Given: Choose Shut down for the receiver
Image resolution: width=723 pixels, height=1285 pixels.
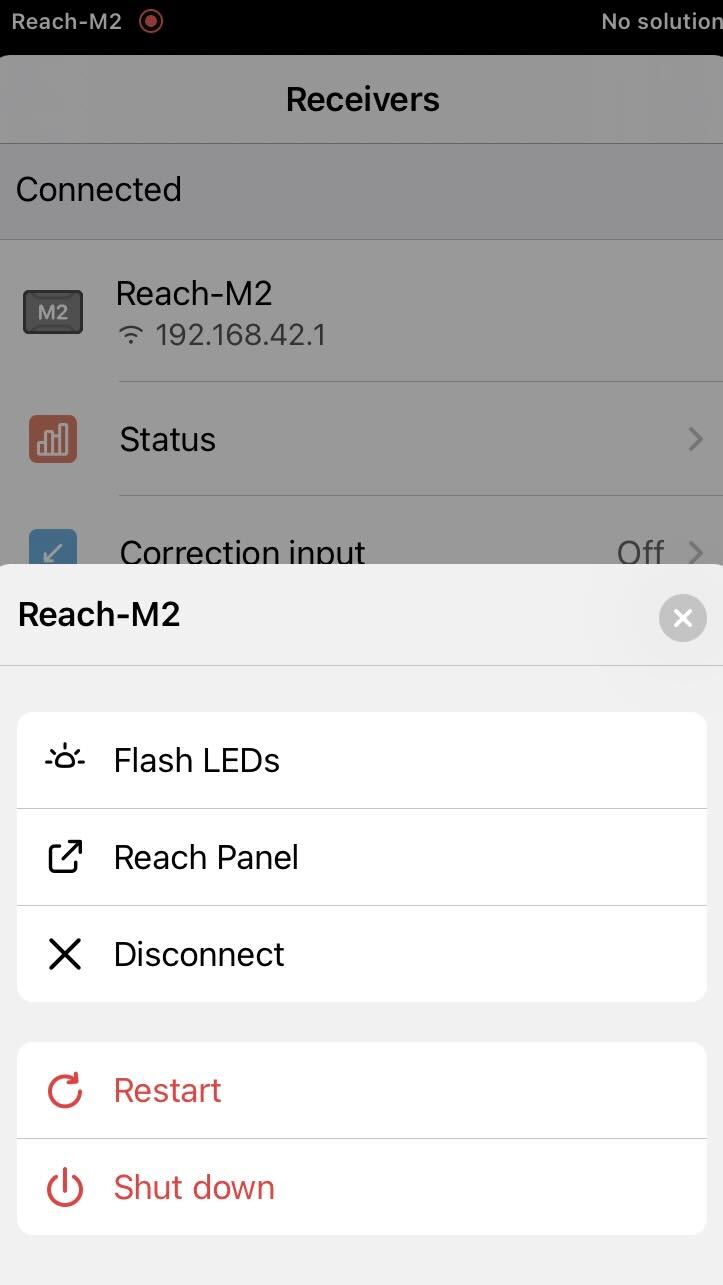Looking at the screenshot, I should [362, 1187].
